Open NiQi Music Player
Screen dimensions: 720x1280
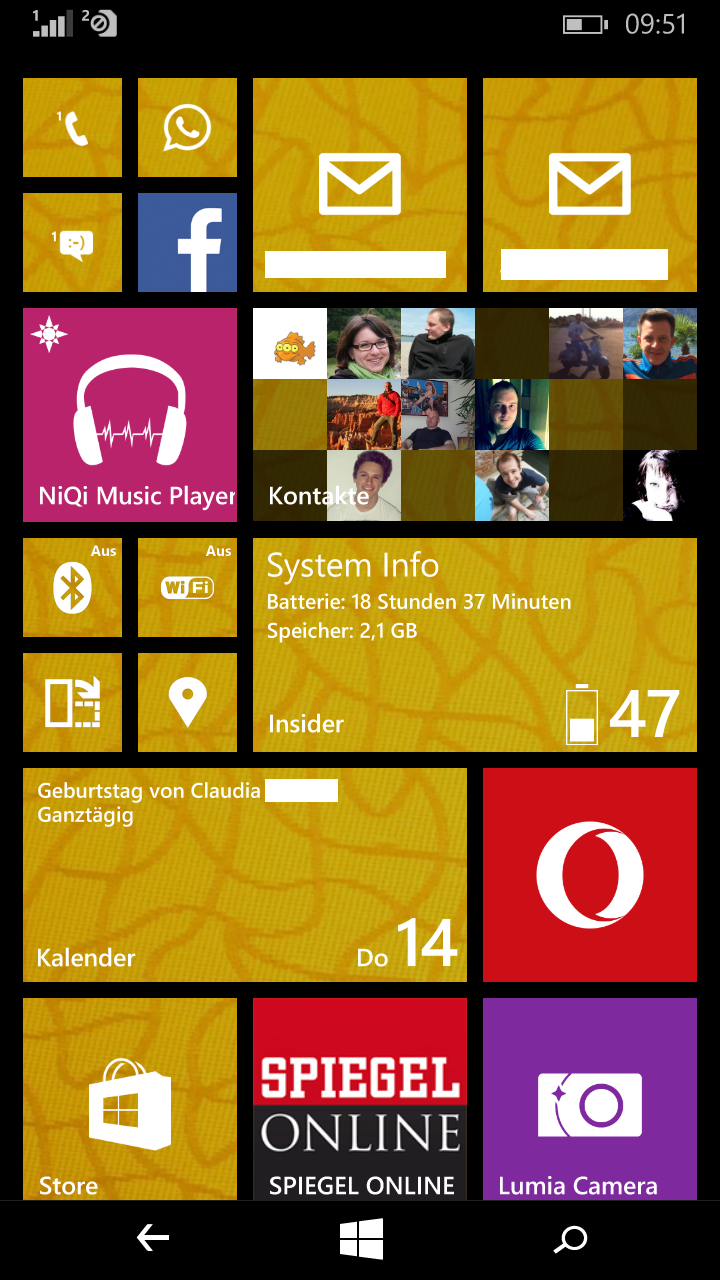(x=130, y=415)
